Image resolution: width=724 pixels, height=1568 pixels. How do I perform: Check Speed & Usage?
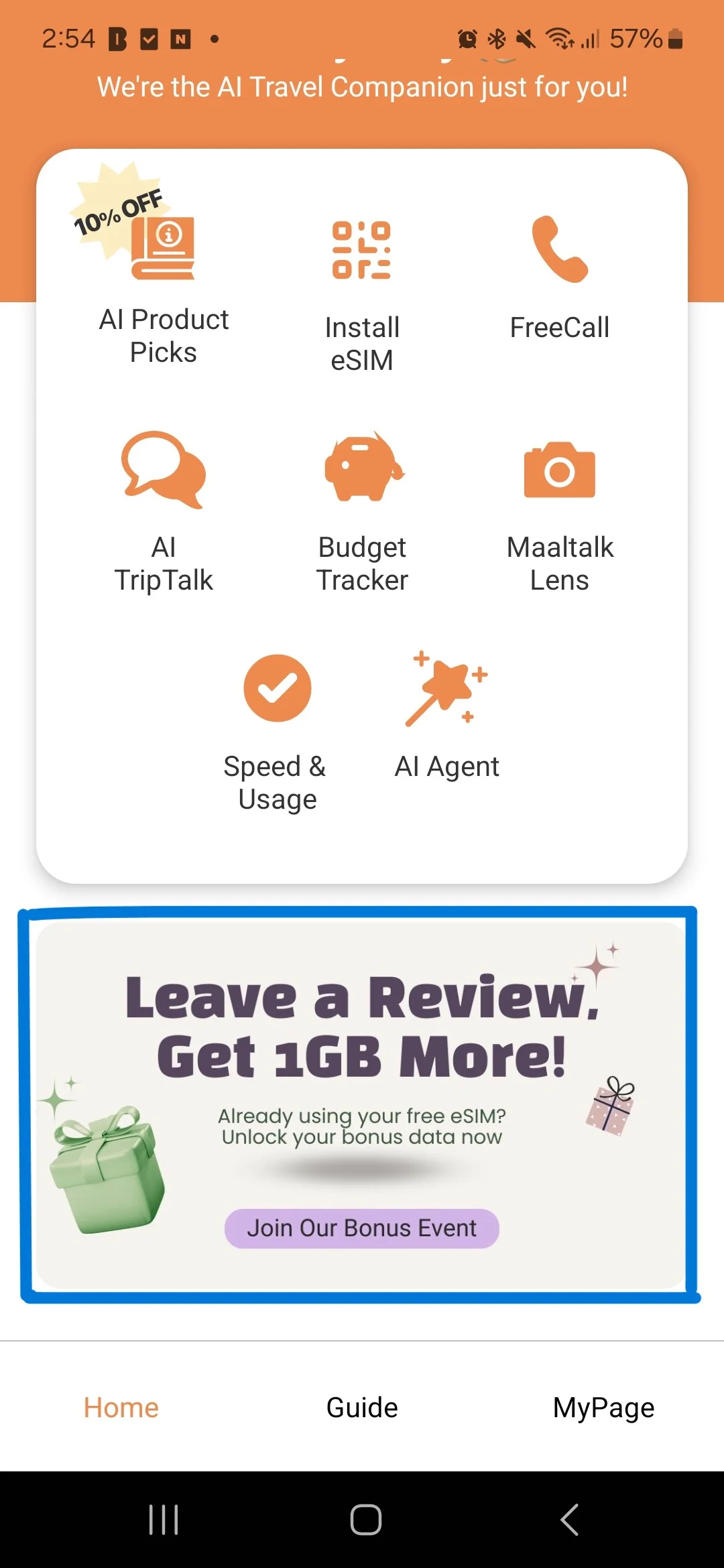pos(277,730)
